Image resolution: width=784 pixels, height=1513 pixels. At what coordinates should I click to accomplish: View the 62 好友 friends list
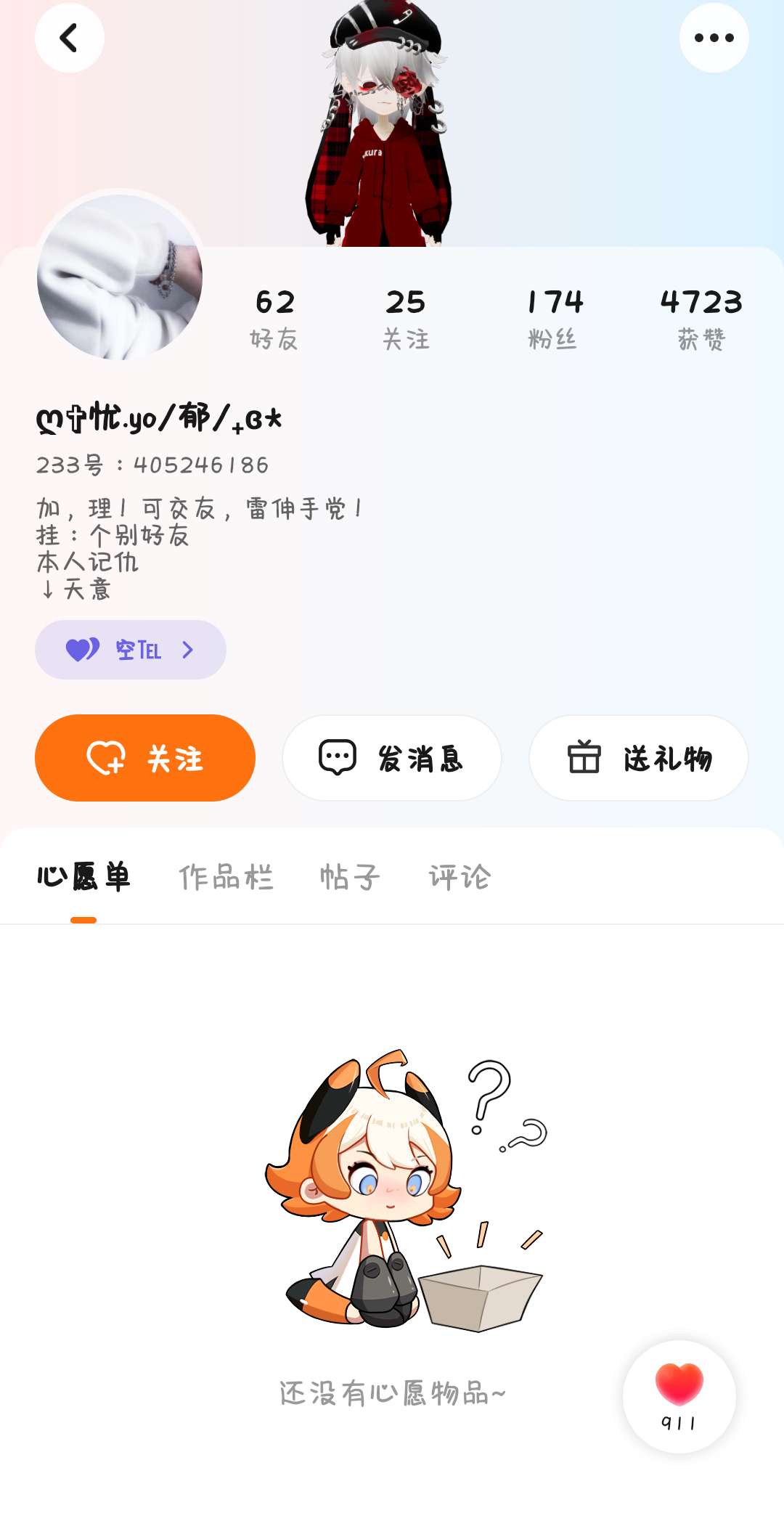coord(274,318)
